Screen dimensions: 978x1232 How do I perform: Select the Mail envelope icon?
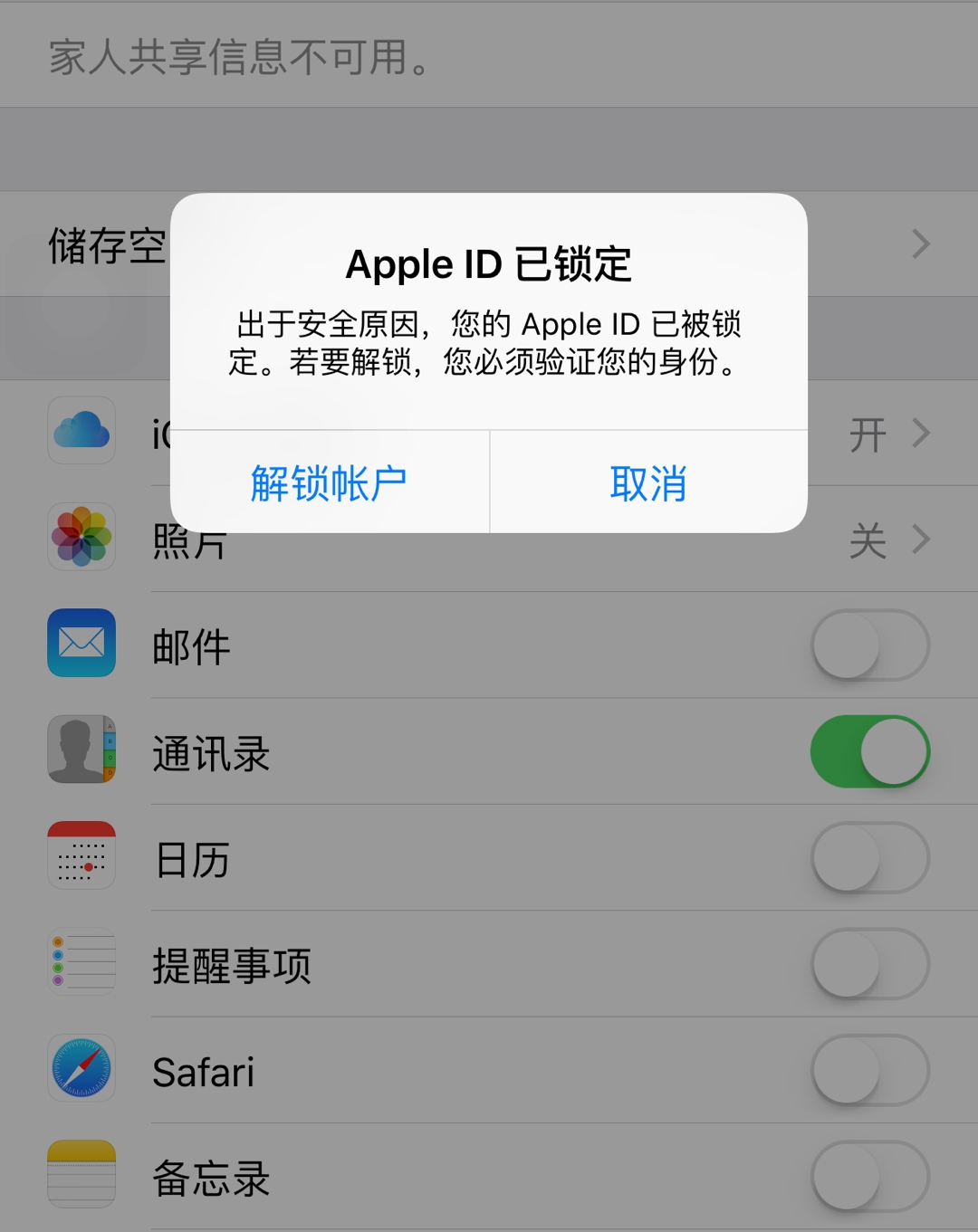81,645
